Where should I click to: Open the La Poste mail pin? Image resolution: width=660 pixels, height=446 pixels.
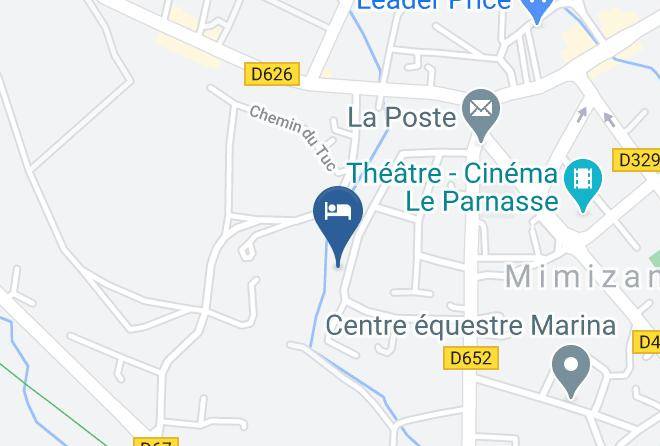tap(481, 111)
